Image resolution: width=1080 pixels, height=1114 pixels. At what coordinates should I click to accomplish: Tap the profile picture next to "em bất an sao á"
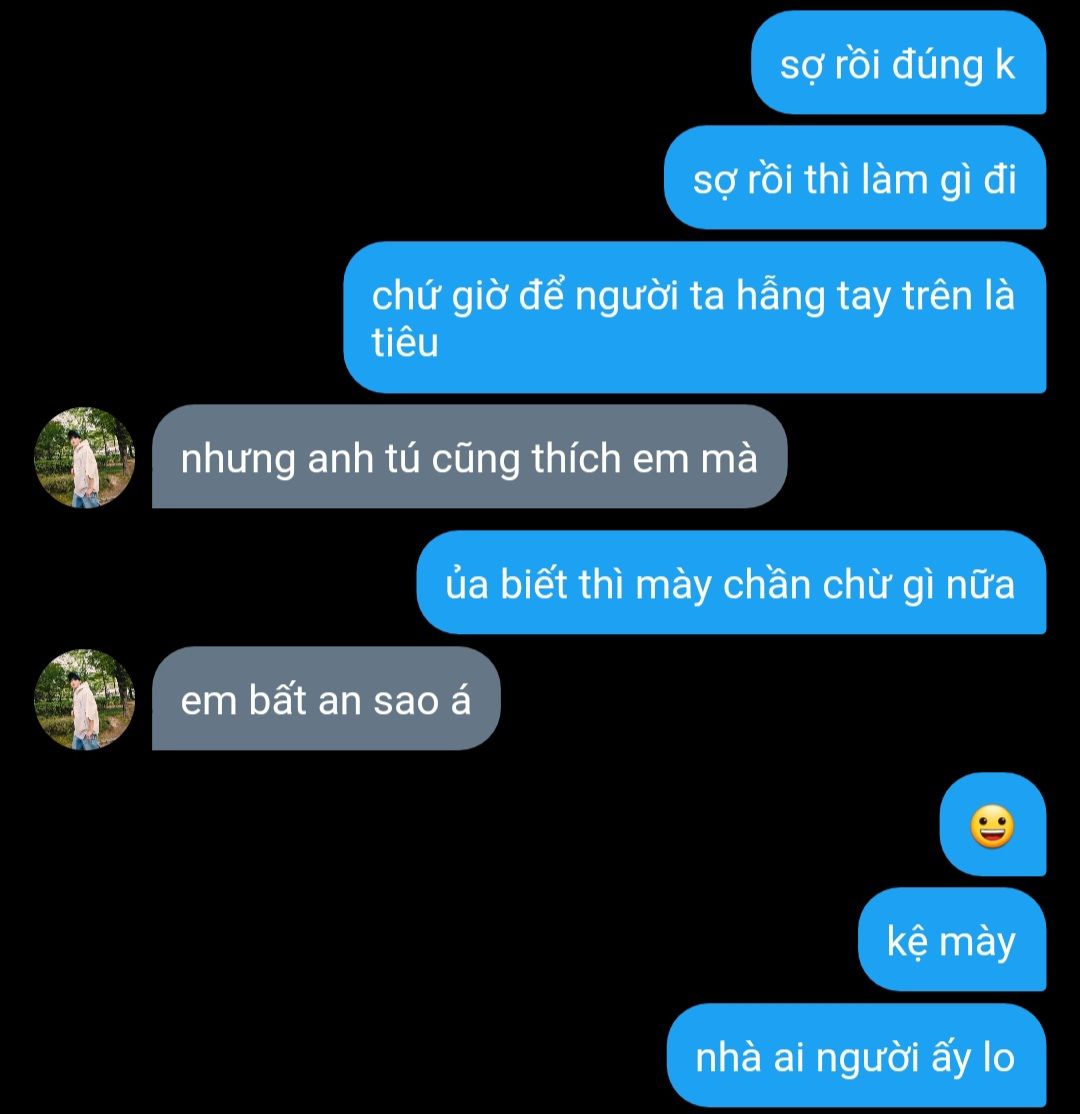coord(85,700)
